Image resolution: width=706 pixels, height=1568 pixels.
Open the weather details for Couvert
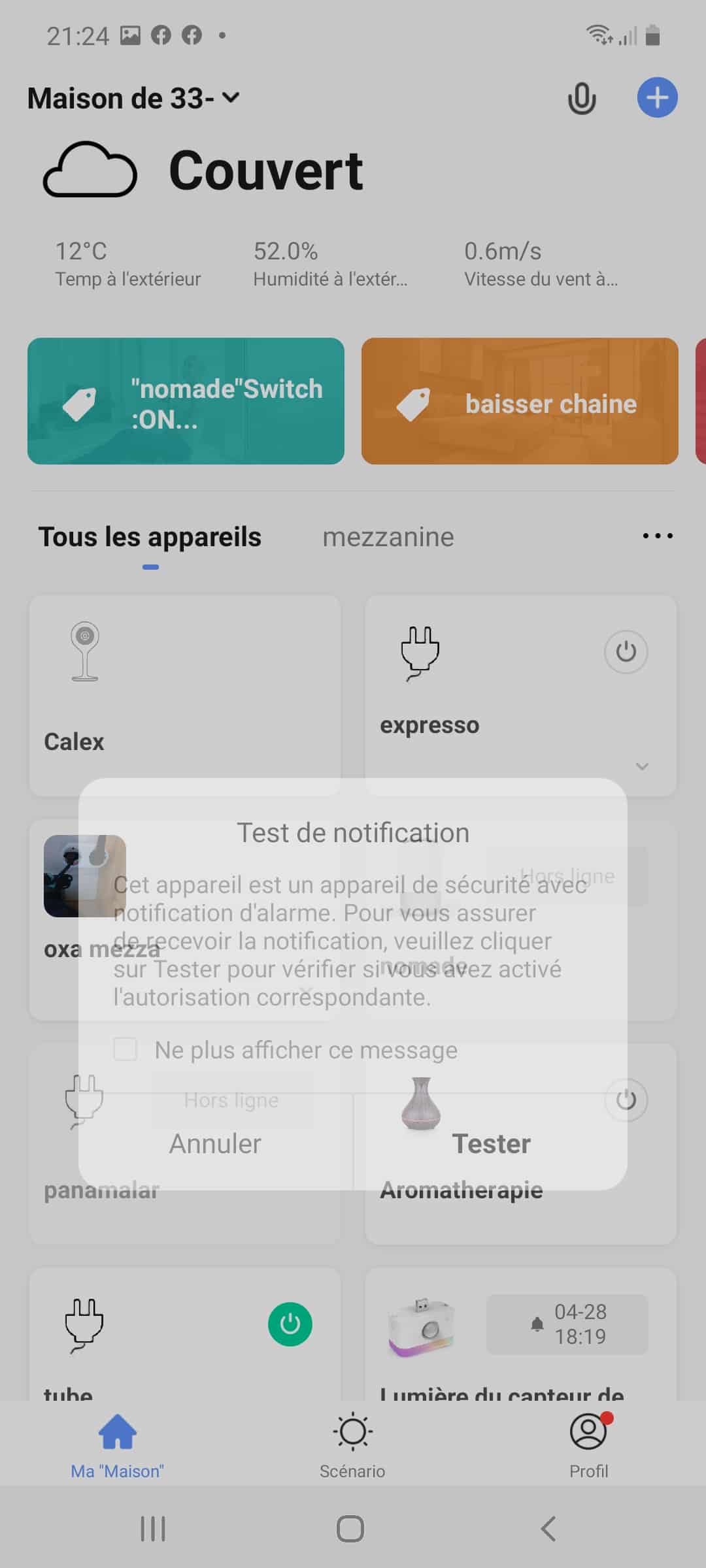click(x=203, y=170)
